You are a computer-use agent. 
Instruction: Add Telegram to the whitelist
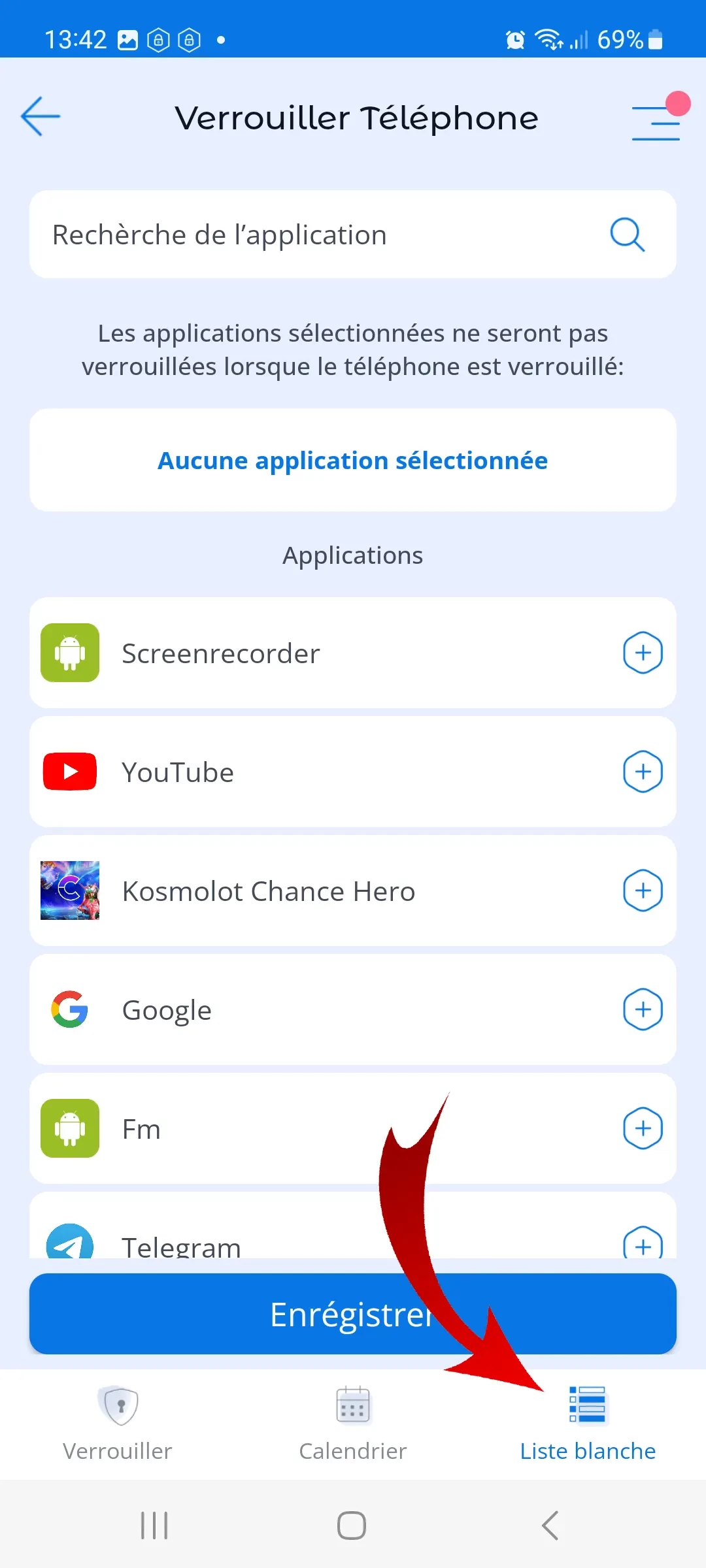(x=643, y=1243)
